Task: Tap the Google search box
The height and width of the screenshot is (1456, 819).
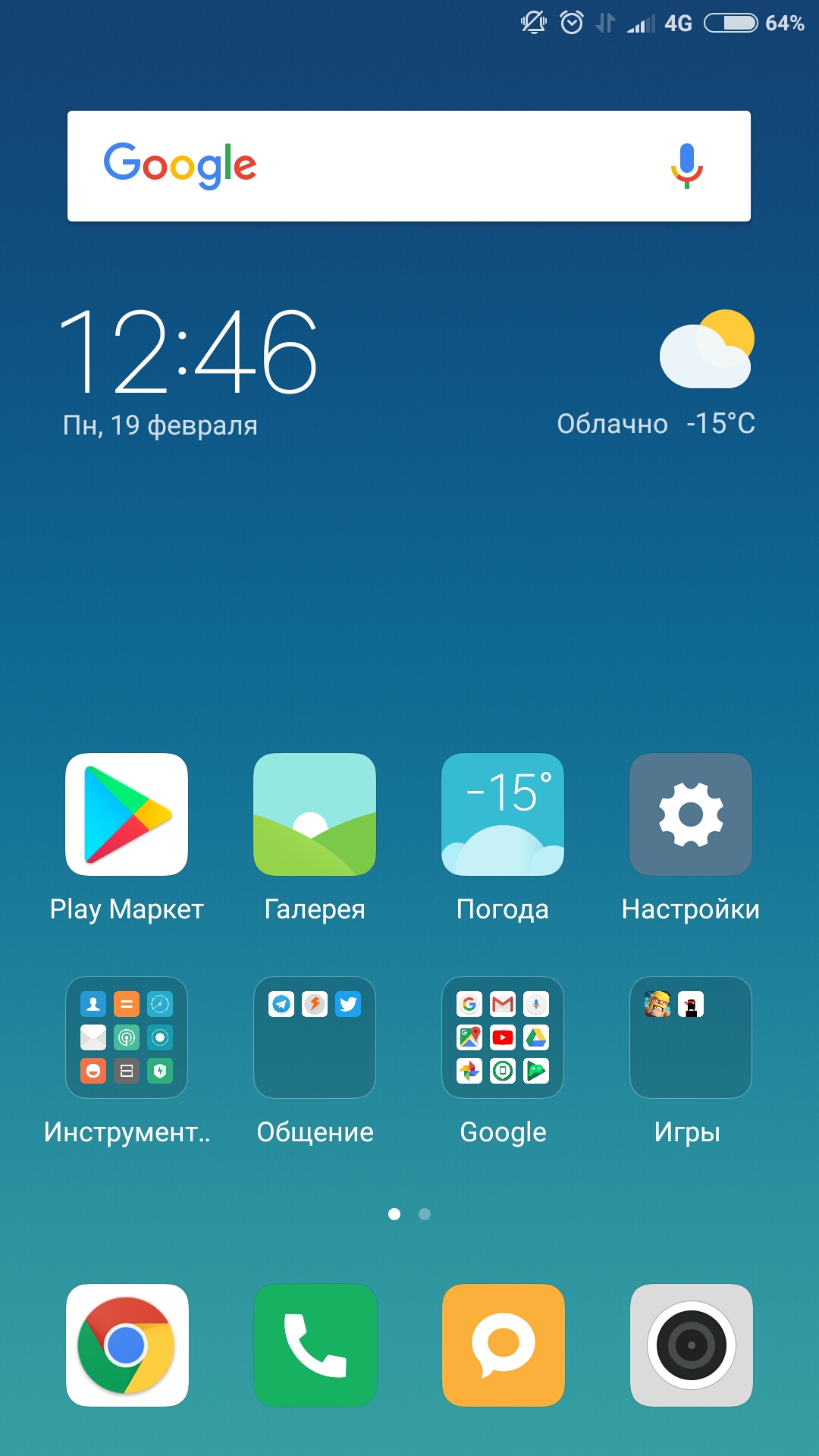Action: tap(409, 166)
